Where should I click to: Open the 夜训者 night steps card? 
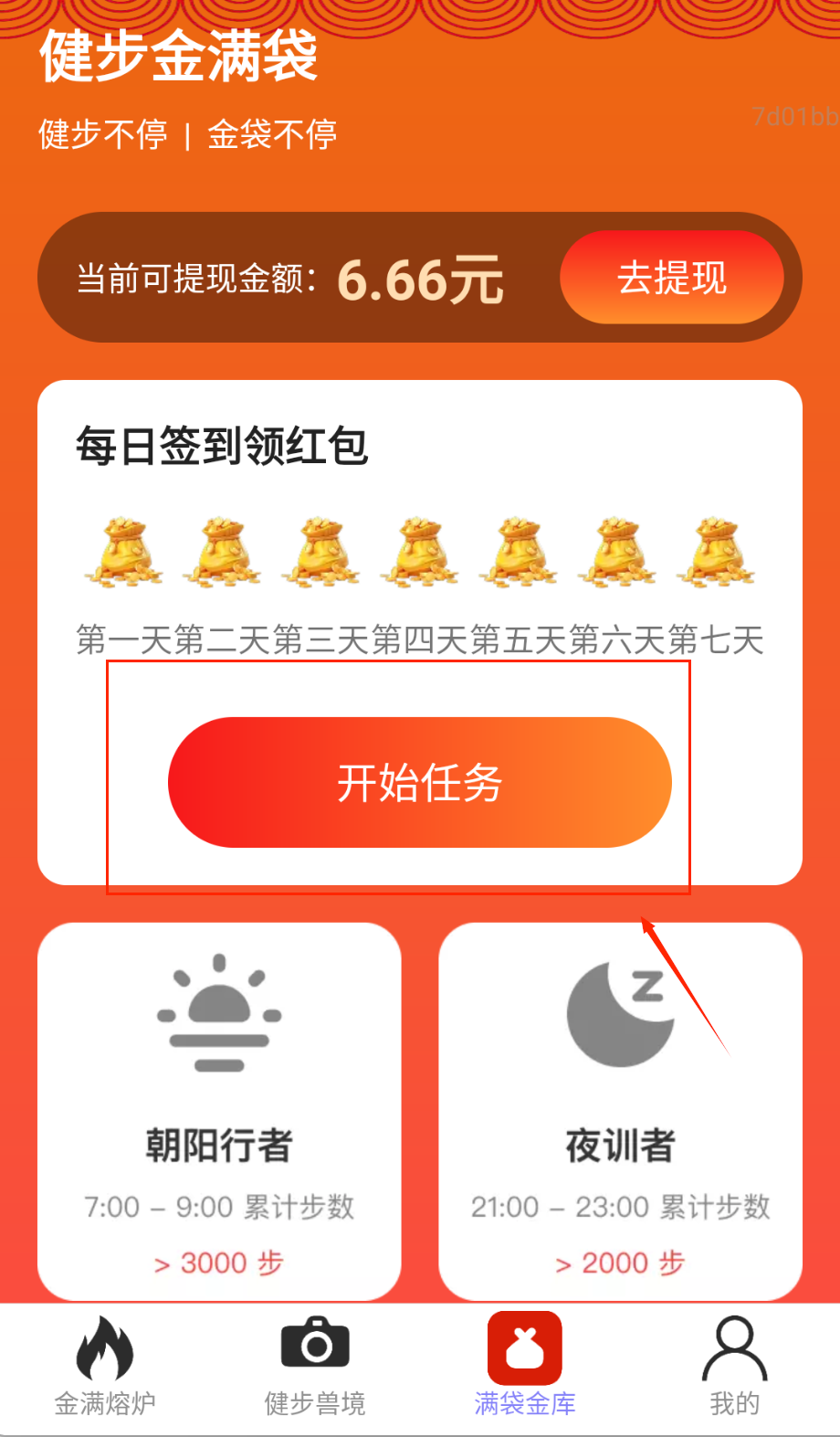click(620, 1111)
